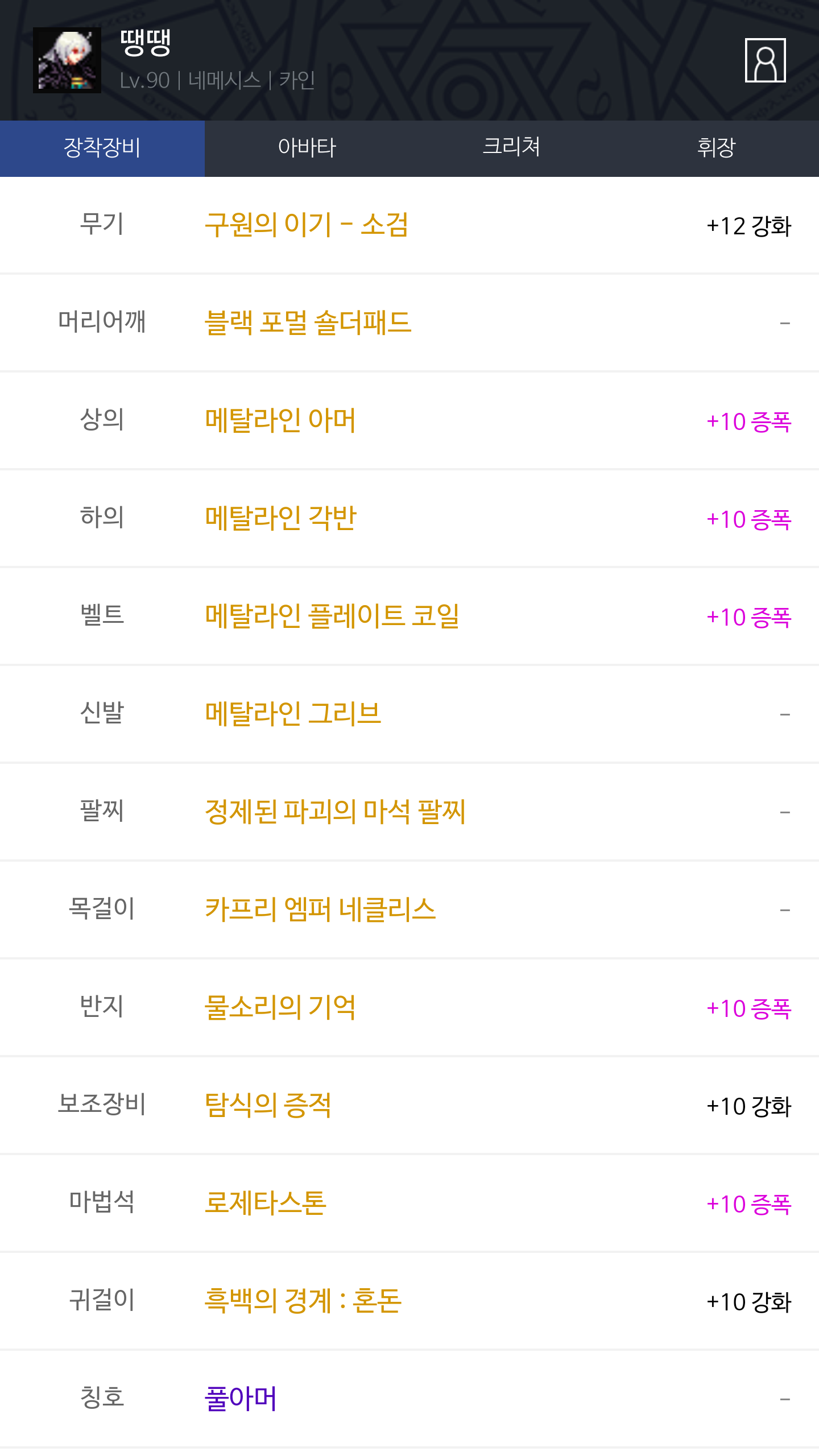819x1456 pixels.
Task: Switch to the 아바타 tab
Action: click(307, 148)
